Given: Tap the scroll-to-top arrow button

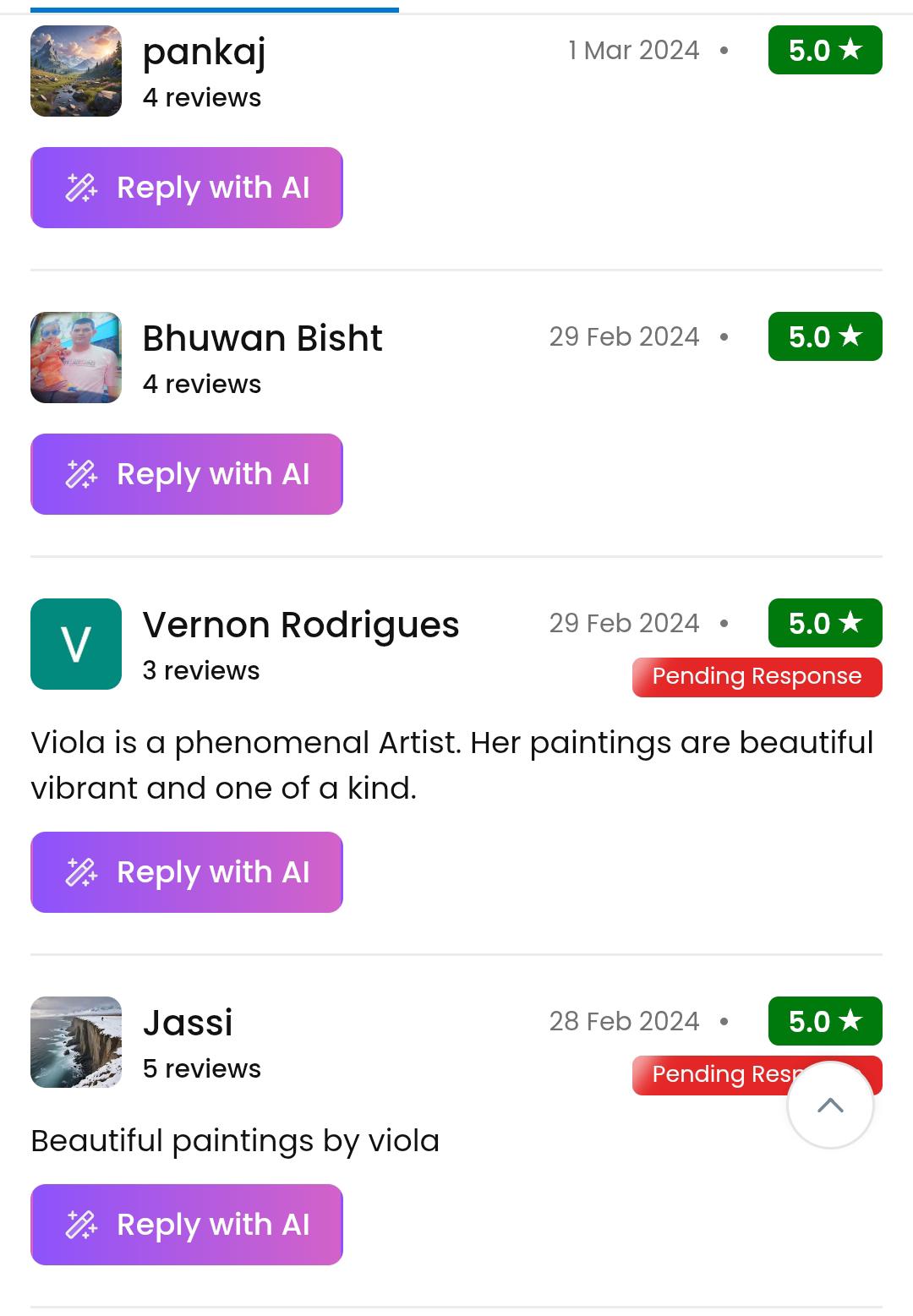Looking at the screenshot, I should point(830,1105).
